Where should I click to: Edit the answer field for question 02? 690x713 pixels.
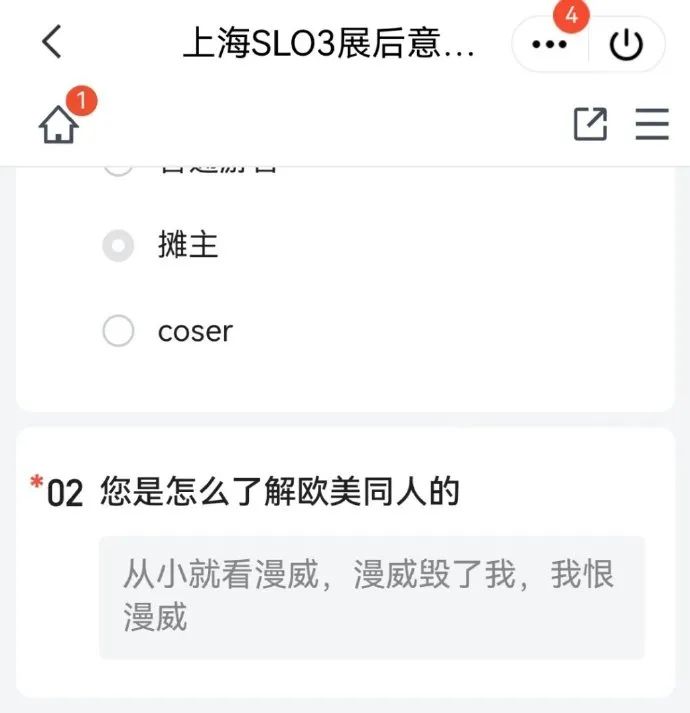pyautogui.click(x=371, y=597)
